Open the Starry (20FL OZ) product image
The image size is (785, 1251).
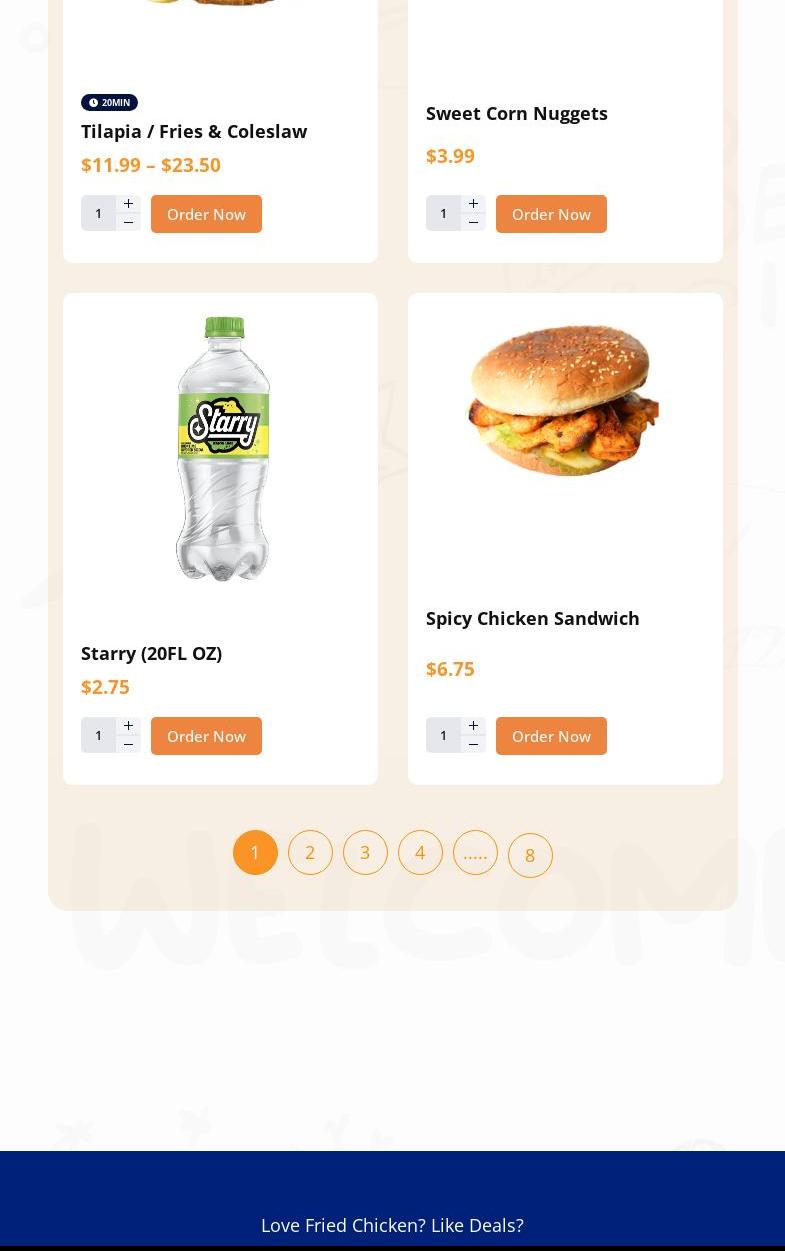click(x=222, y=448)
